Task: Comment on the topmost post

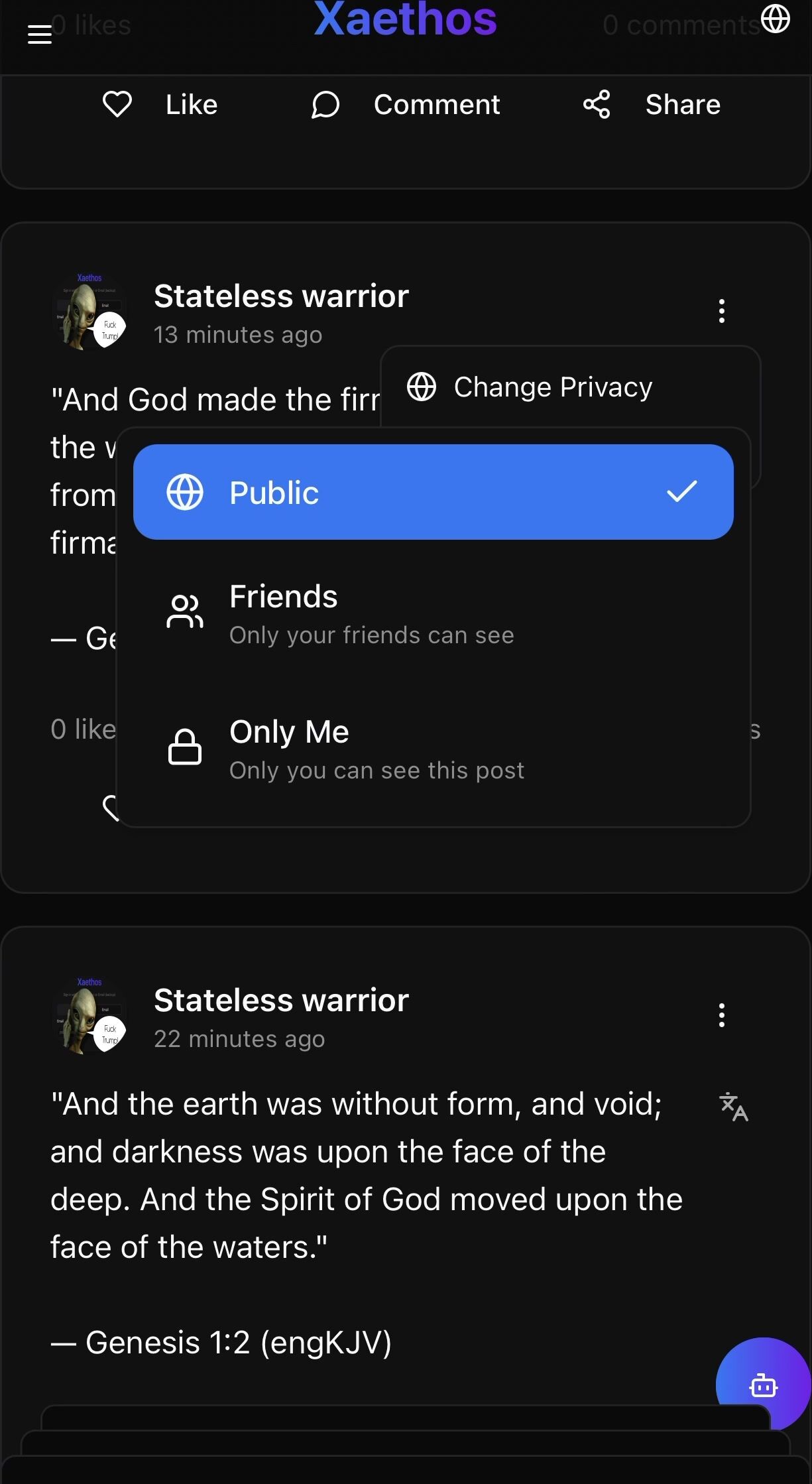Action: [406, 105]
